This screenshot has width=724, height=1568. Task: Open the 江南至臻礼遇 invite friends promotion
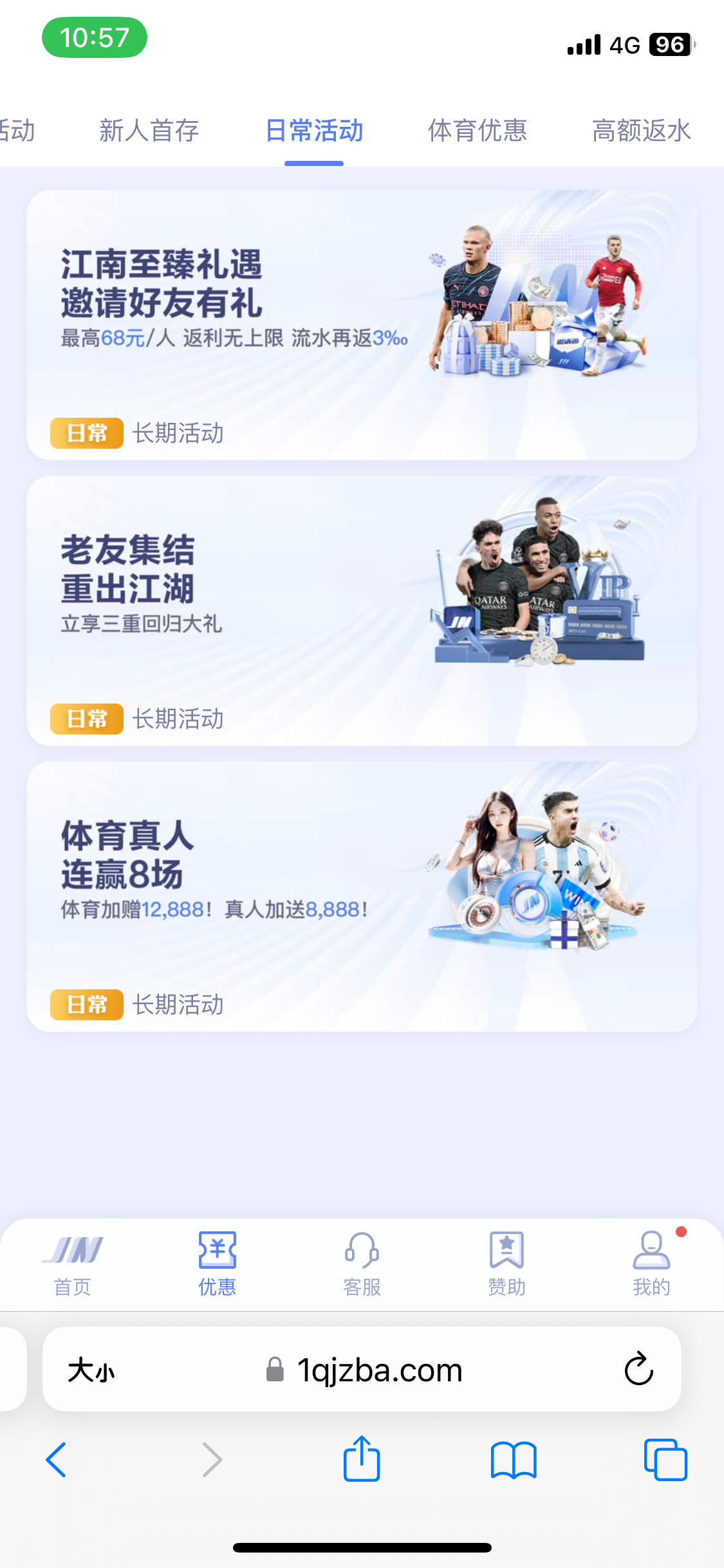pos(362,324)
